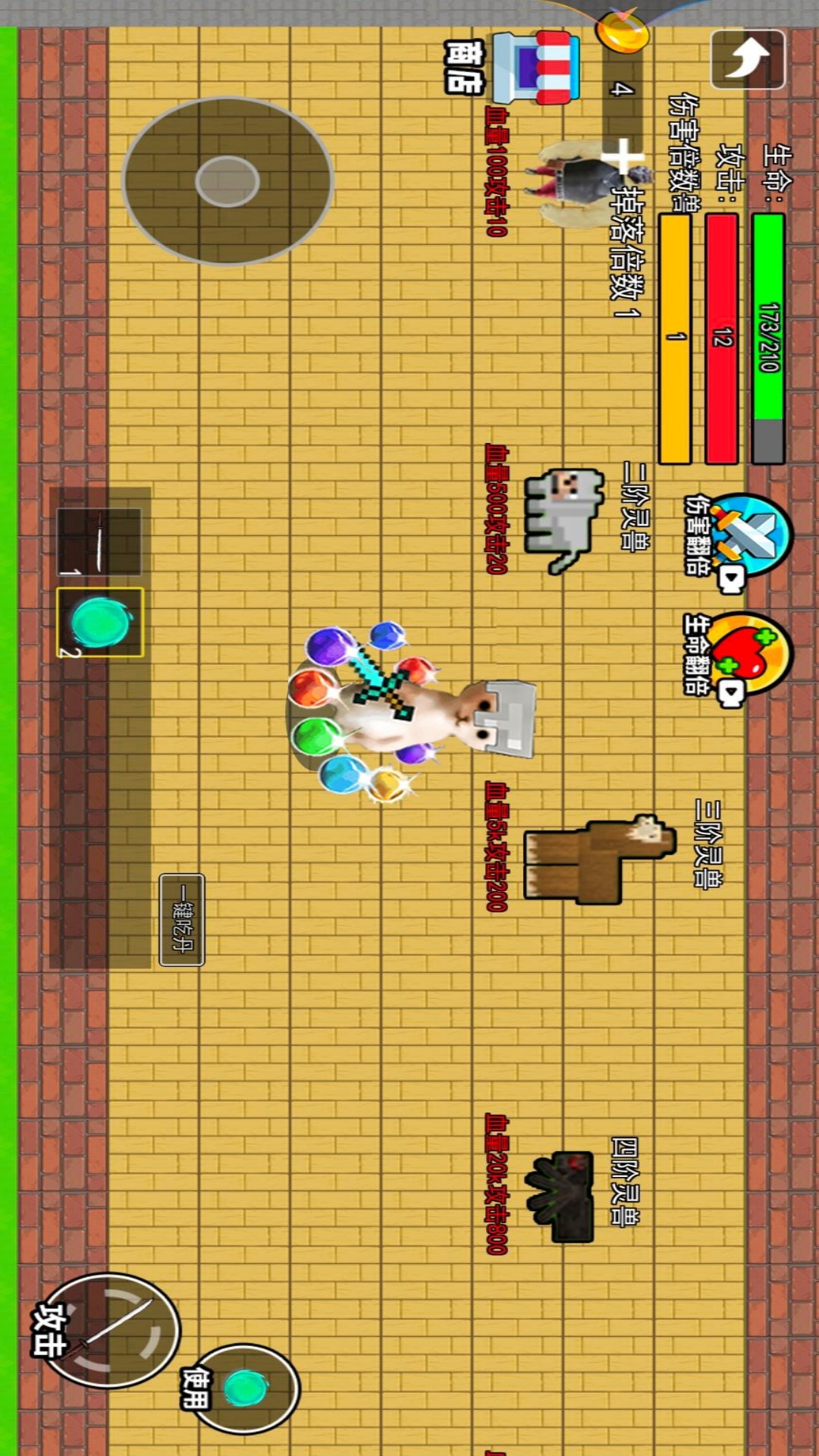Tap the 一键吃丹 button
Screen dimensions: 819x1456
click(182, 920)
